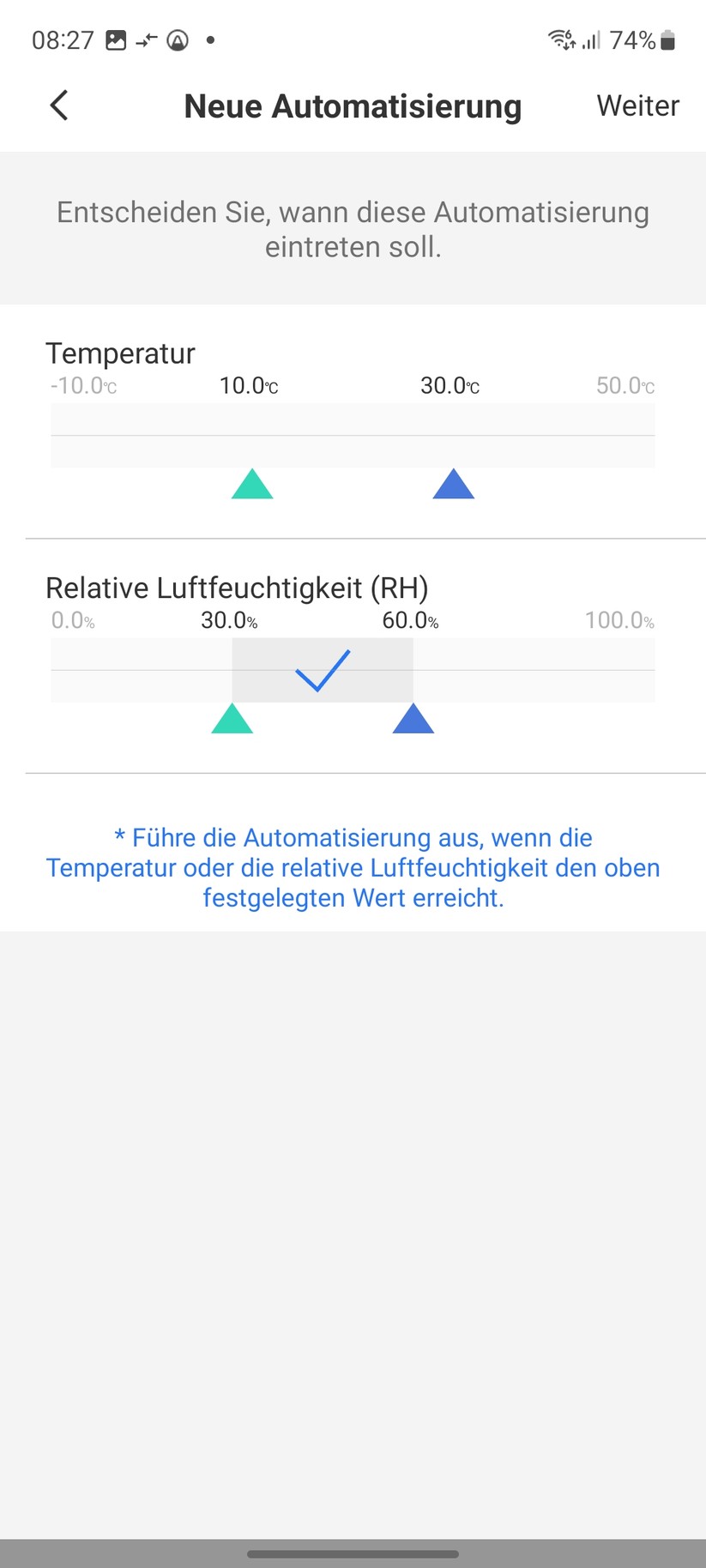This screenshot has width=706, height=1568.
Task: Tap the clock showing 08:27
Action: (61, 39)
